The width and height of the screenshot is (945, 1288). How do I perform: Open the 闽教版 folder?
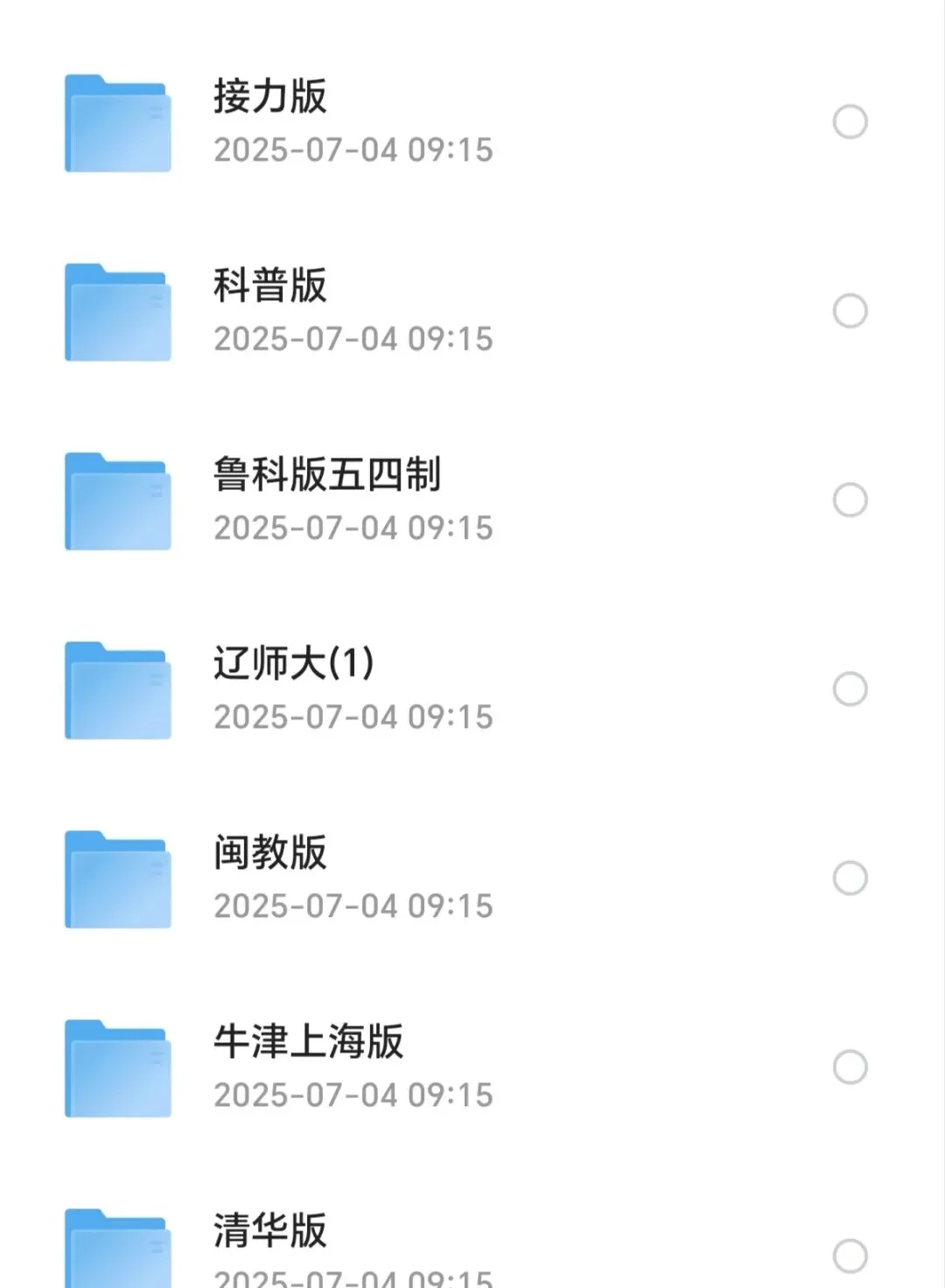(269, 852)
